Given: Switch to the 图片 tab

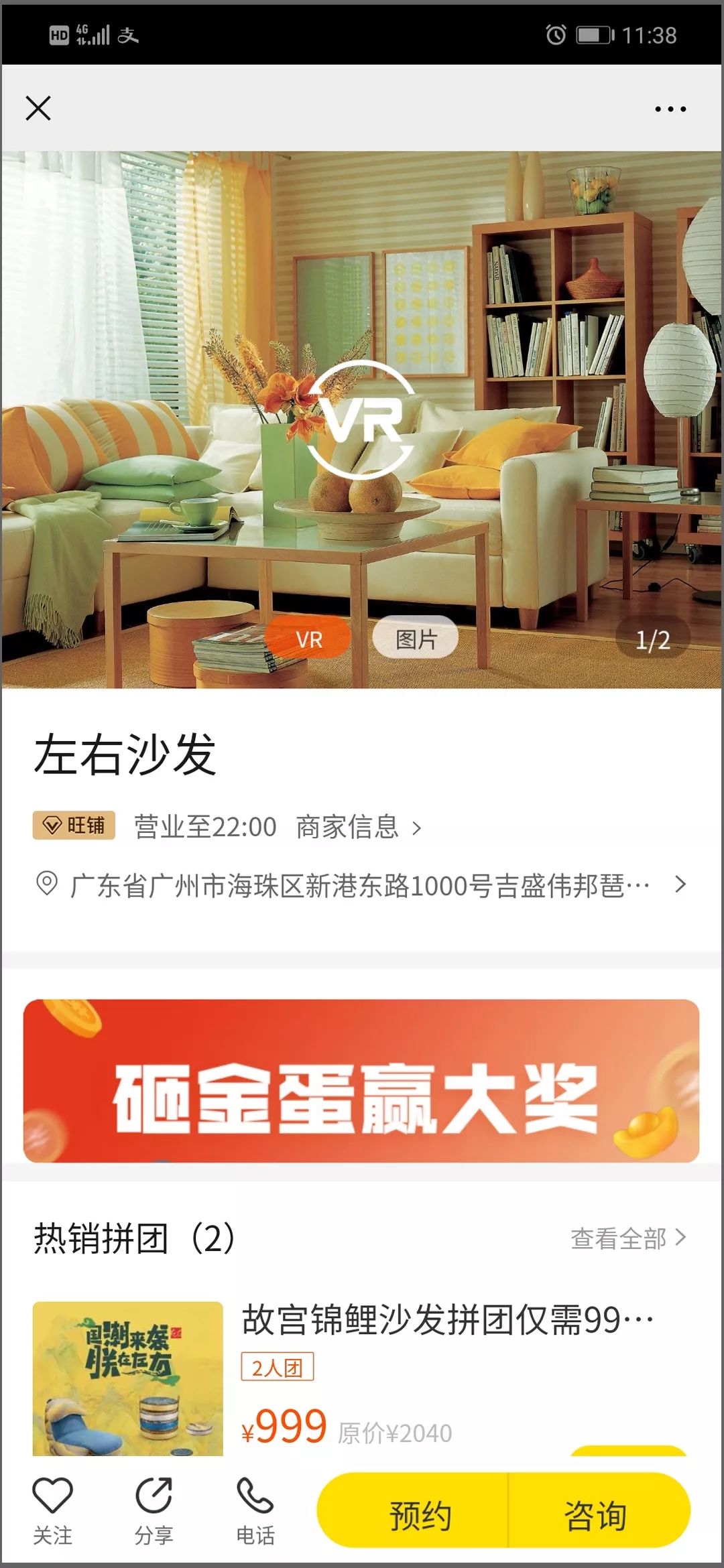Looking at the screenshot, I should (416, 639).
